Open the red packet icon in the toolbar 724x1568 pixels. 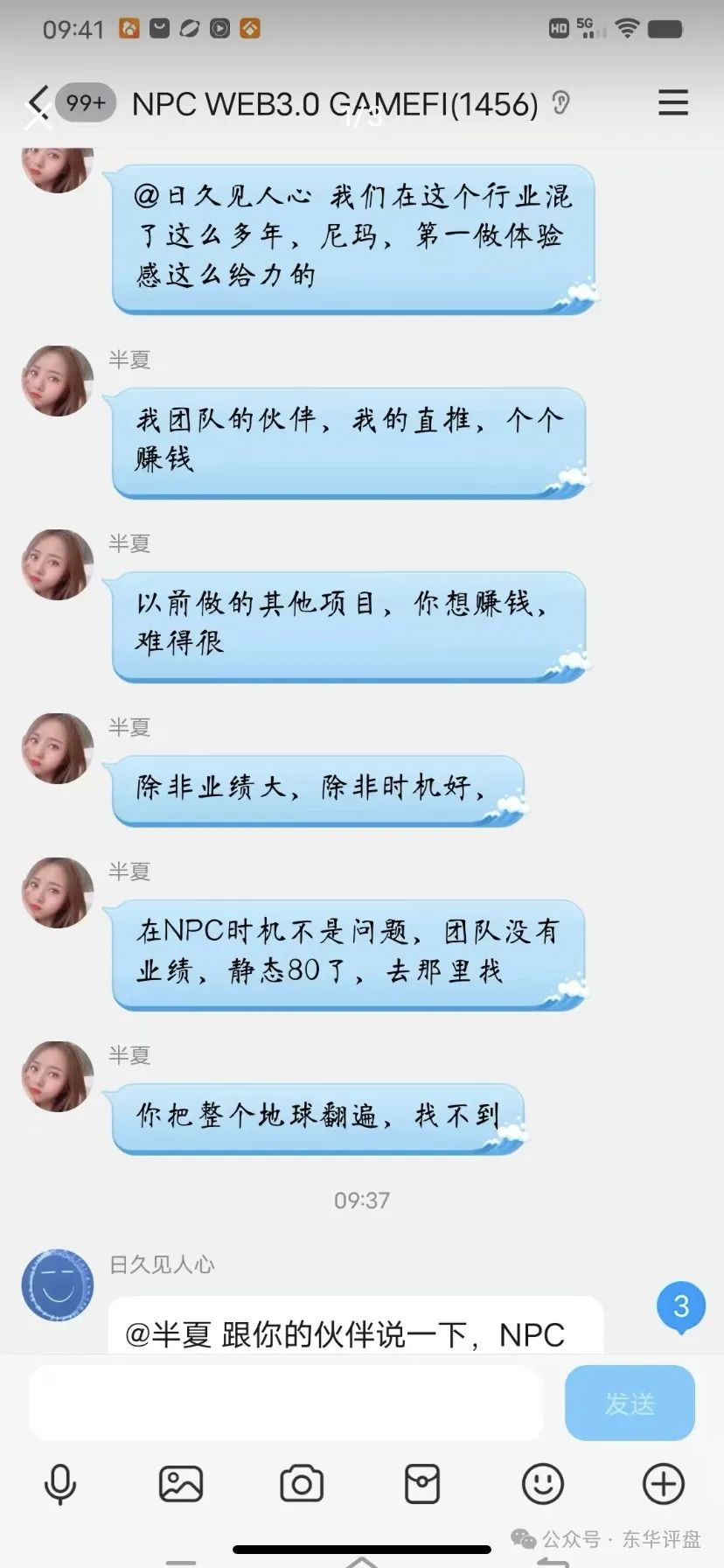[423, 1484]
